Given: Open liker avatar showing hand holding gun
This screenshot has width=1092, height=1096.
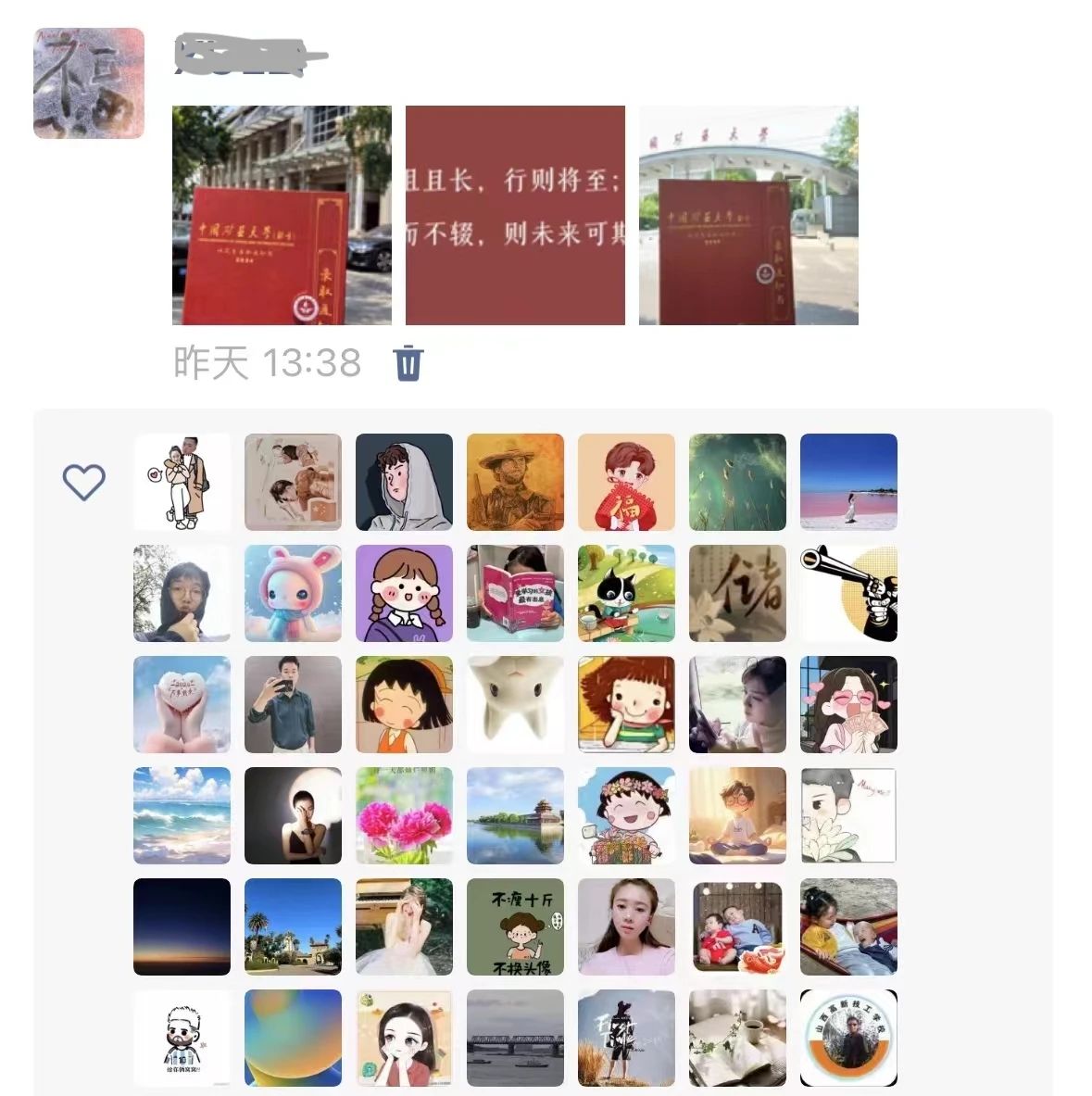Looking at the screenshot, I should tap(848, 593).
